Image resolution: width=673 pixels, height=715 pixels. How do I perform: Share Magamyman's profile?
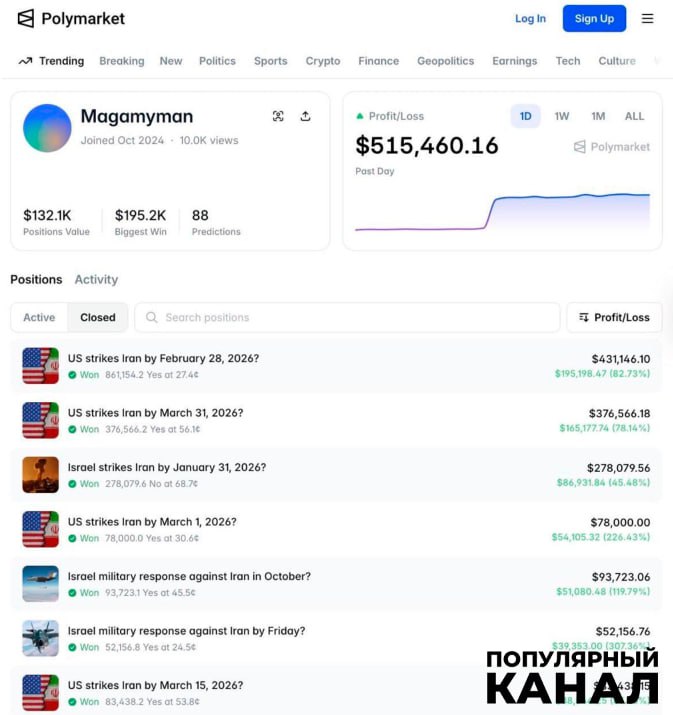pos(305,116)
